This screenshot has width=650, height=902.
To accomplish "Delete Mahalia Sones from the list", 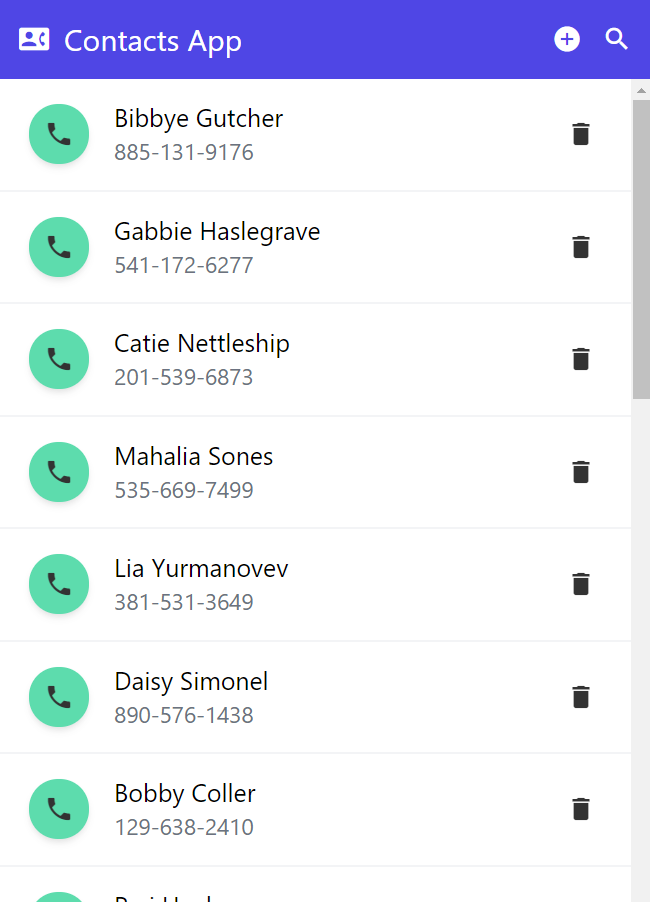I will coord(581,472).
